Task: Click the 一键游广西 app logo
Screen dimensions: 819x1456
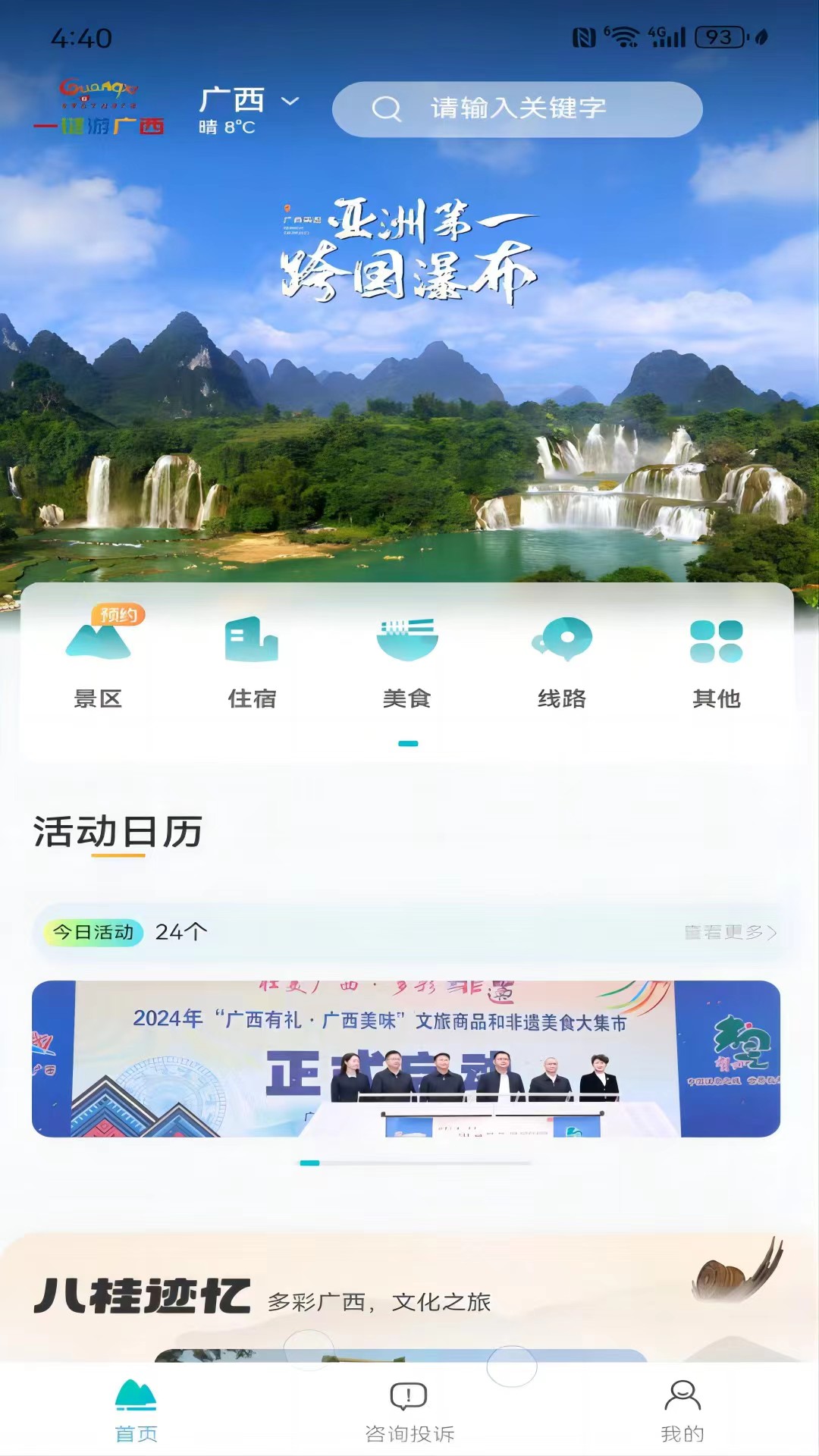Action: [x=99, y=106]
